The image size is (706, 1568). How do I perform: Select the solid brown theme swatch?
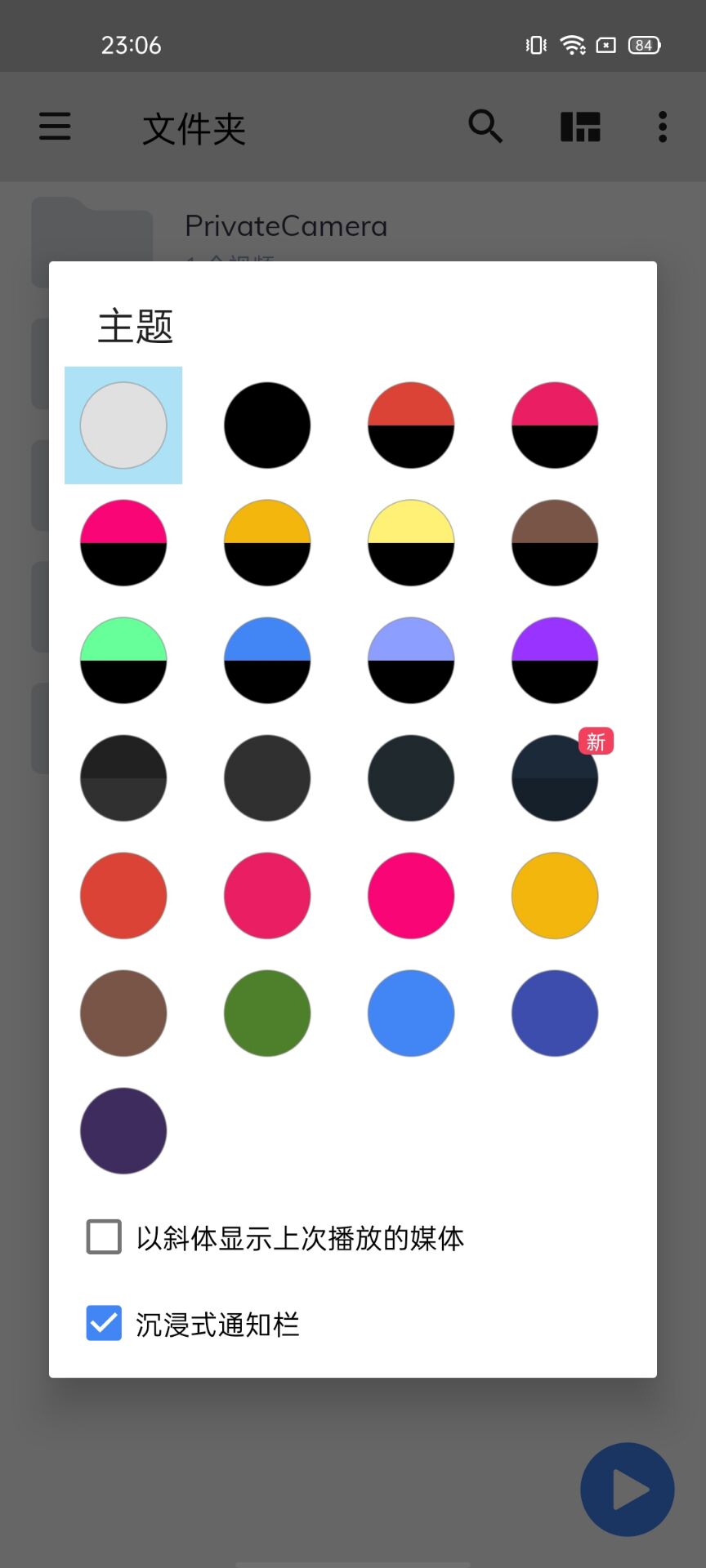coord(123,1013)
